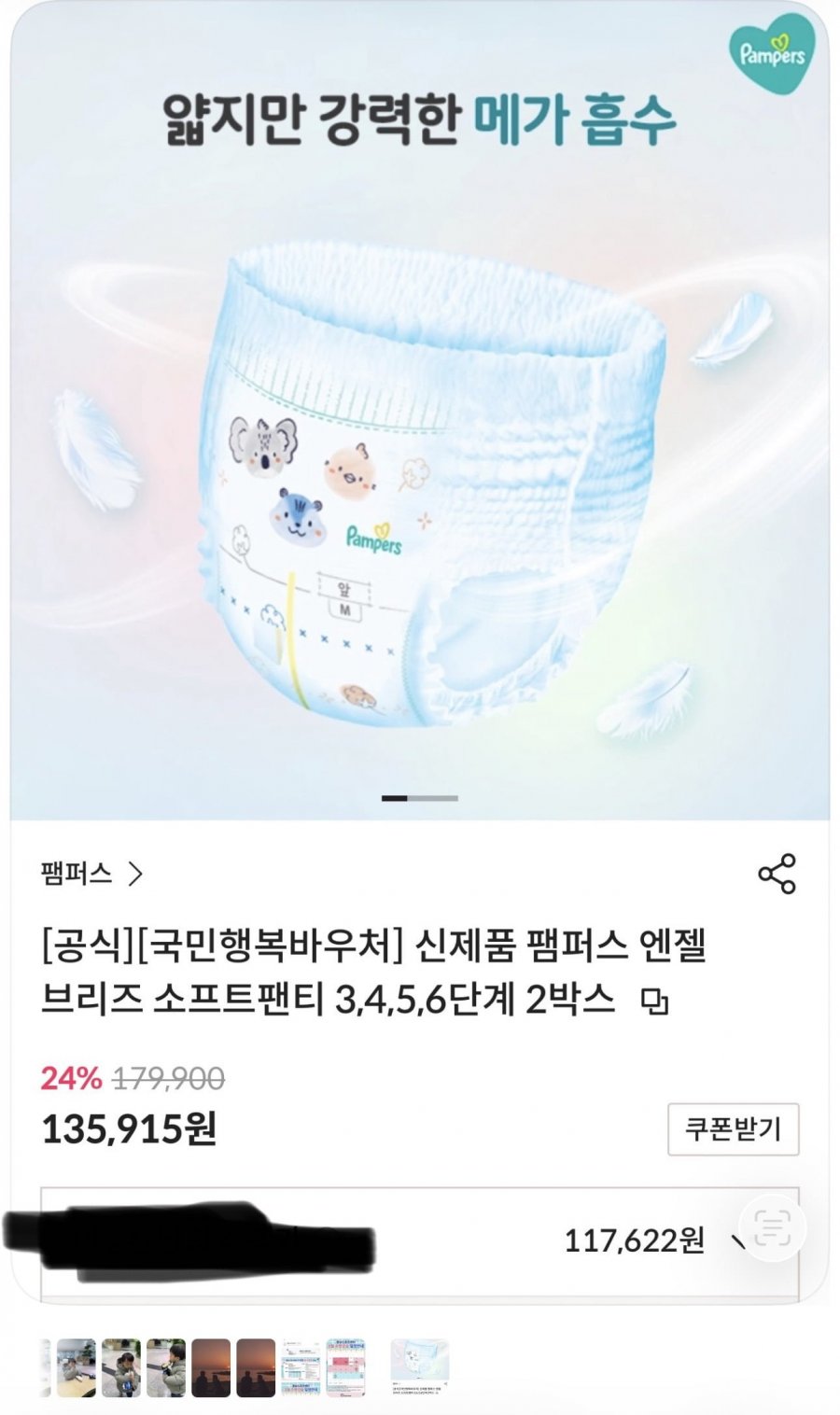Copy the product title
Viewport: 840px width, 1415px height.
point(656,1002)
